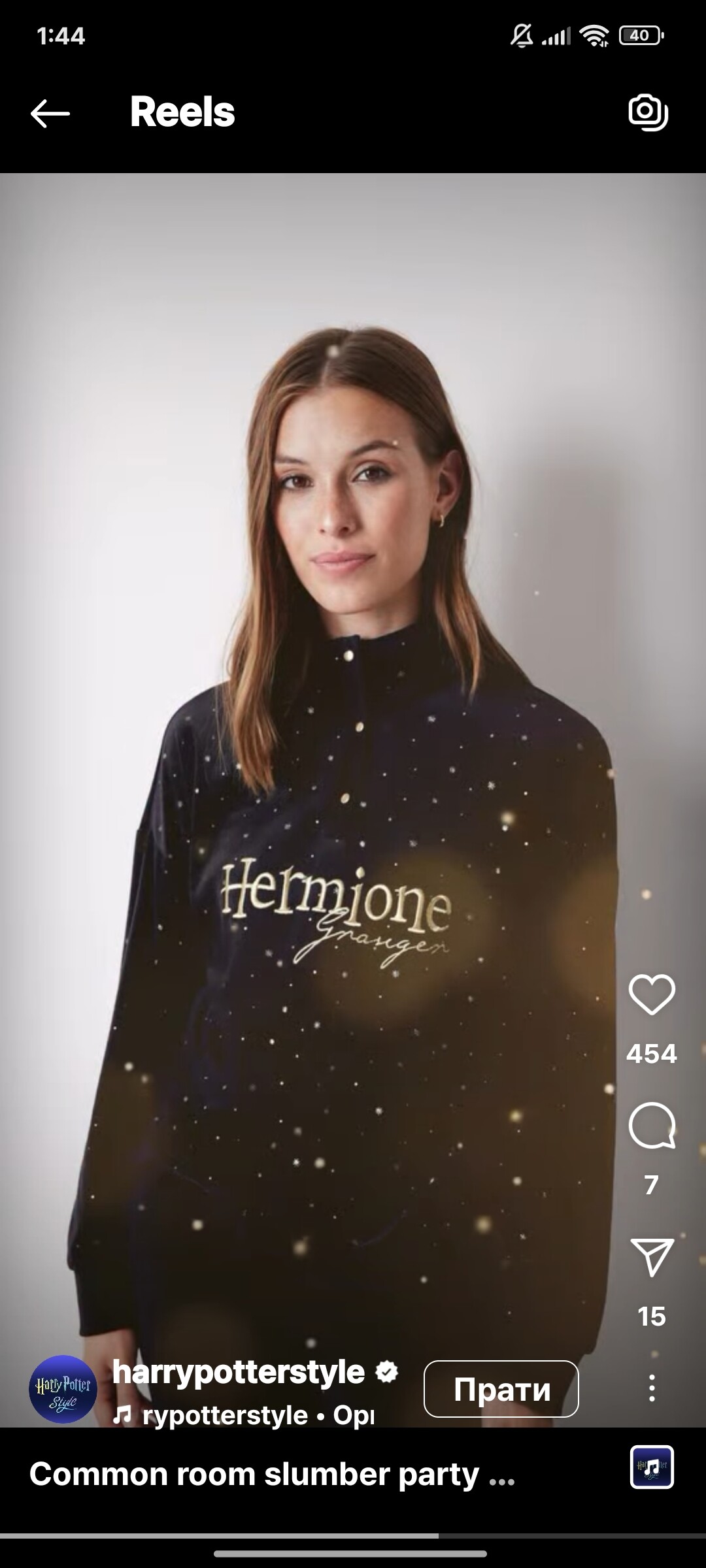Screen dimensions: 706x1568
Task: Like this reel with the heart
Action: pyautogui.click(x=651, y=994)
